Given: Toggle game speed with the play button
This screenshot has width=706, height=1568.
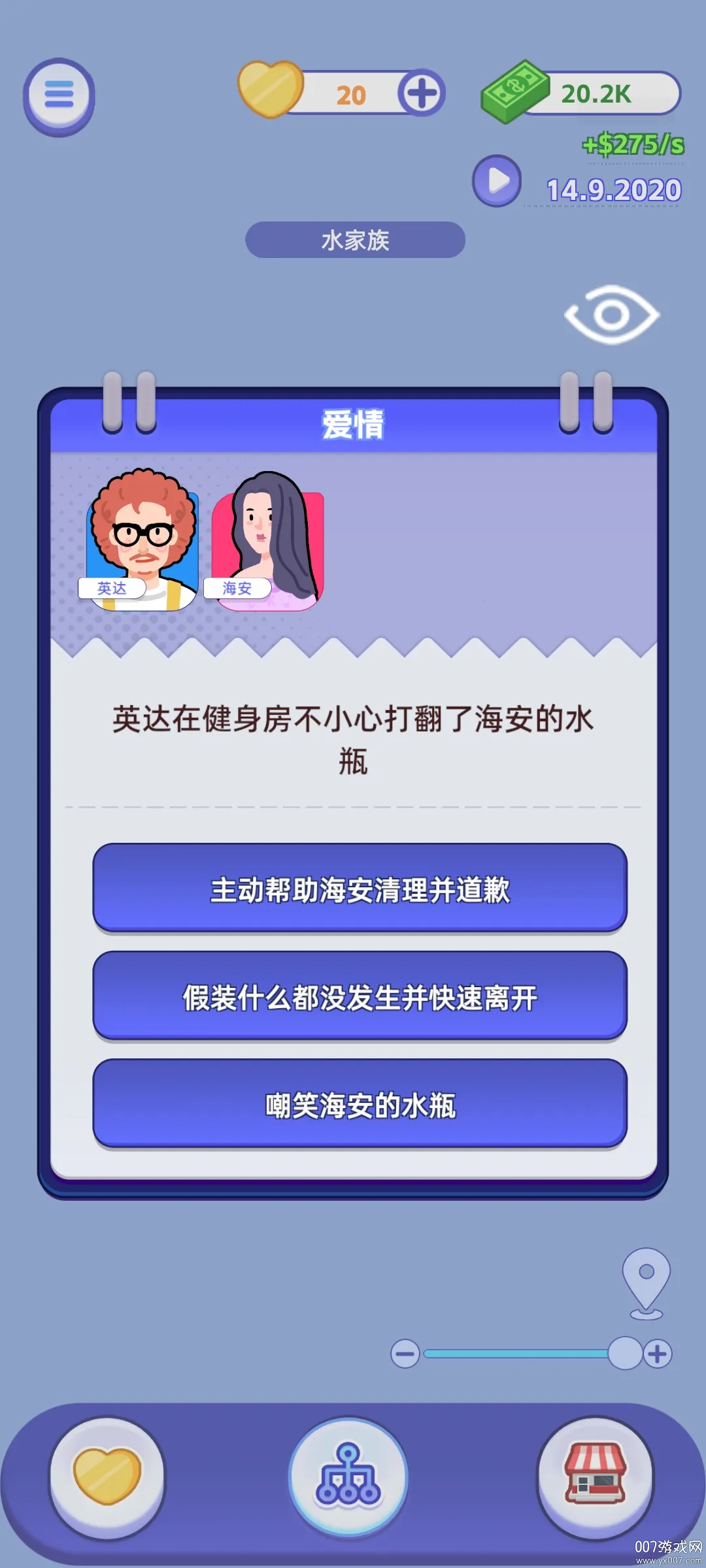Looking at the screenshot, I should point(497,182).
